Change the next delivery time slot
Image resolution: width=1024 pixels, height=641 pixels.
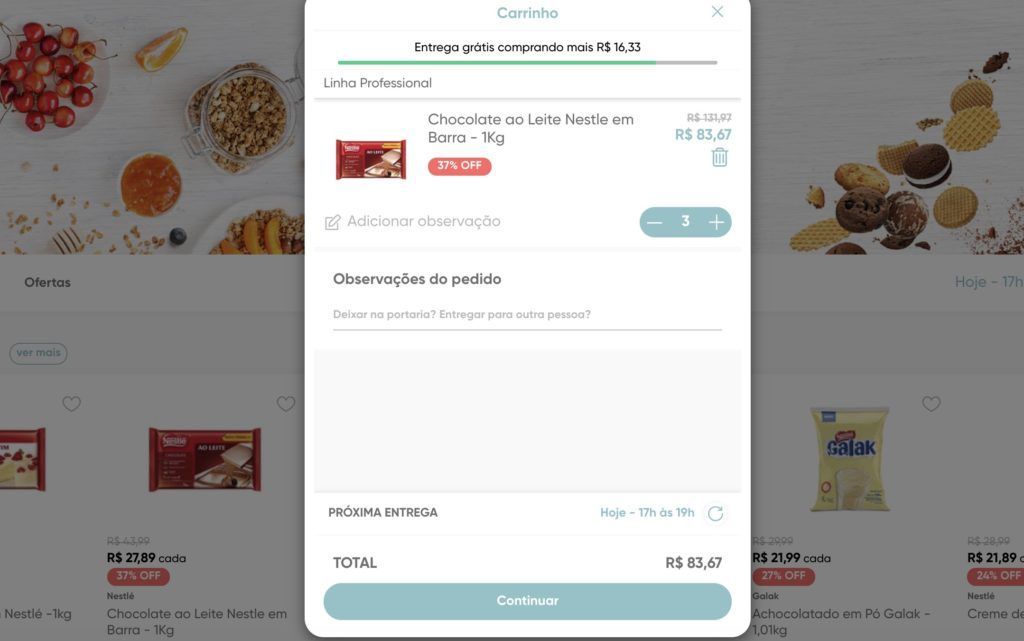(x=715, y=513)
